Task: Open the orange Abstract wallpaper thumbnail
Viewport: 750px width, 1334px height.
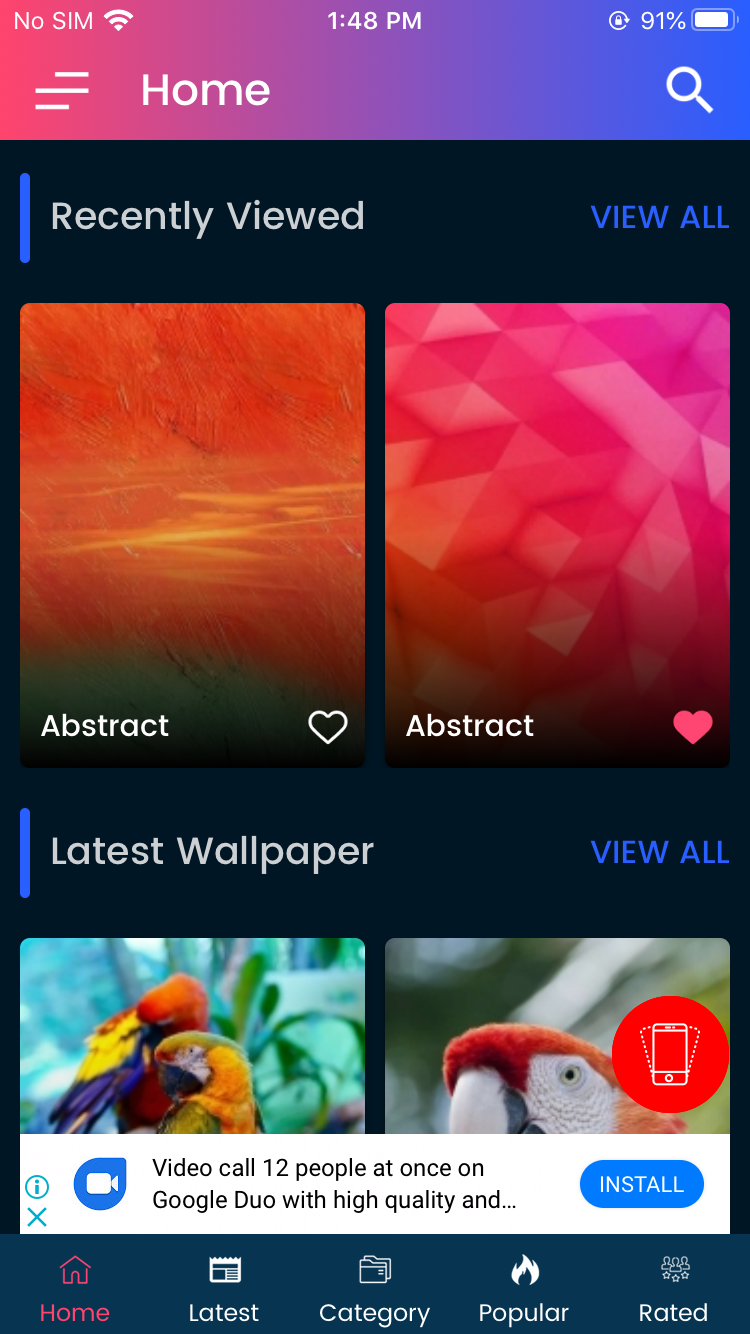Action: 192,500
